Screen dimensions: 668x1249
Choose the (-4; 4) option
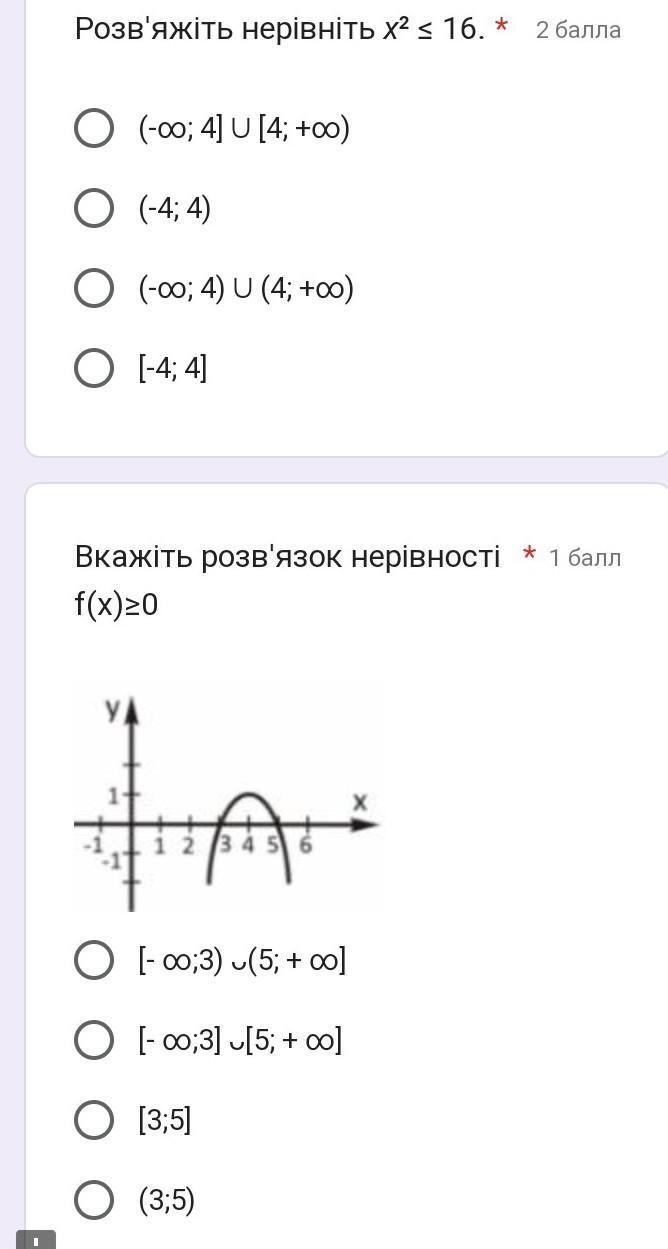(94, 209)
